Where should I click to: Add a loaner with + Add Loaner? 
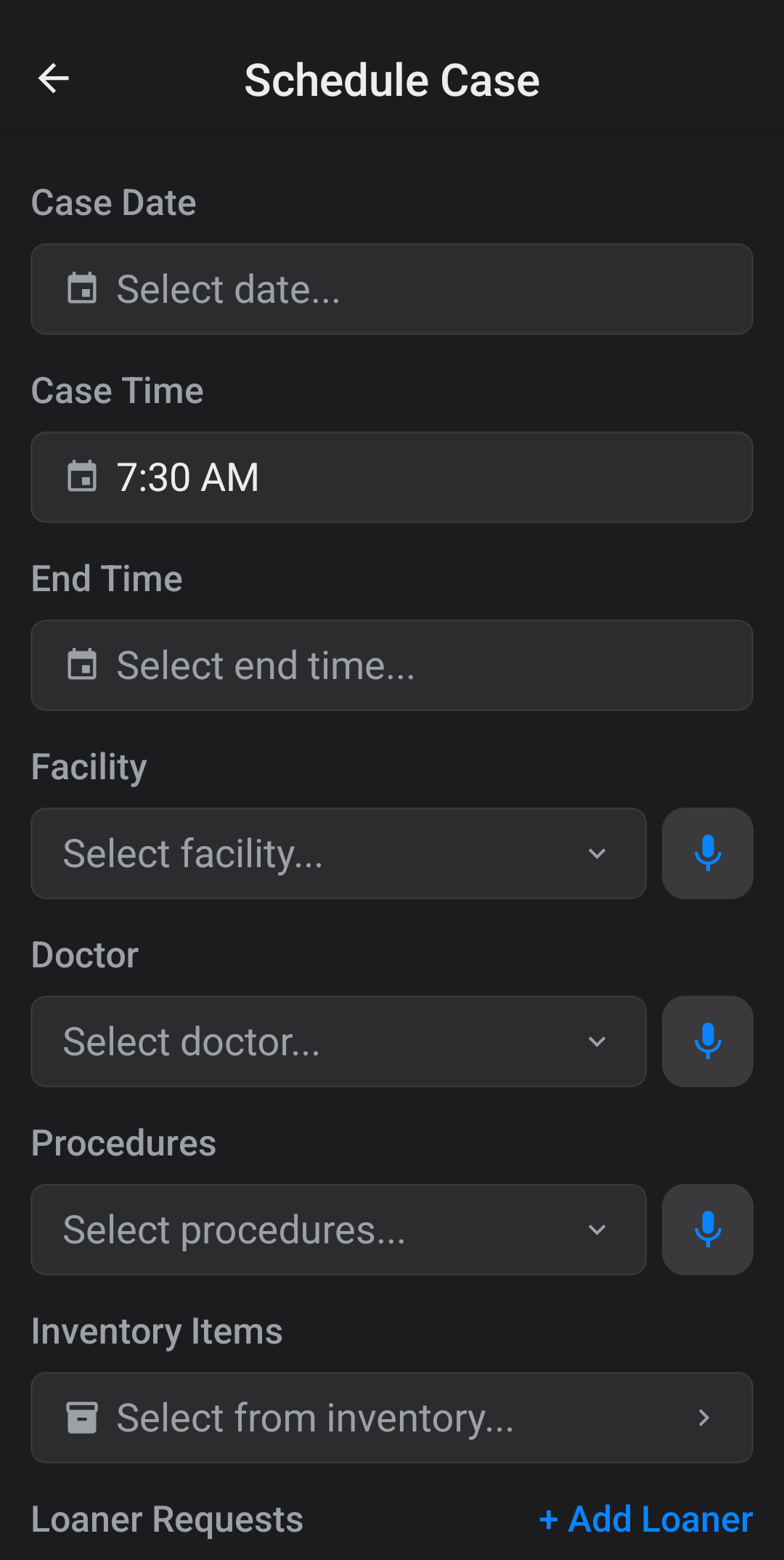pos(645,1518)
